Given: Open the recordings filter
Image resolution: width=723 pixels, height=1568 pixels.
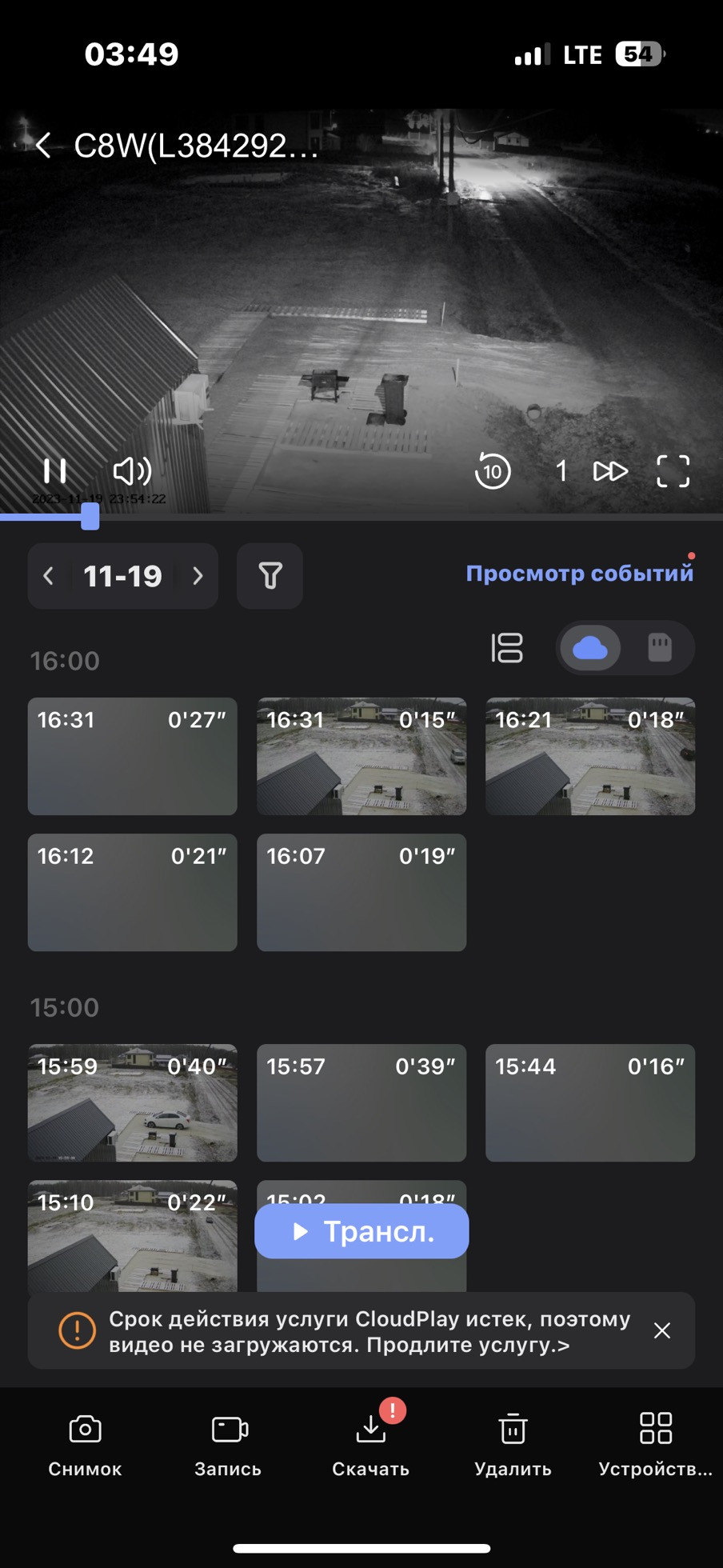Looking at the screenshot, I should point(270,576).
